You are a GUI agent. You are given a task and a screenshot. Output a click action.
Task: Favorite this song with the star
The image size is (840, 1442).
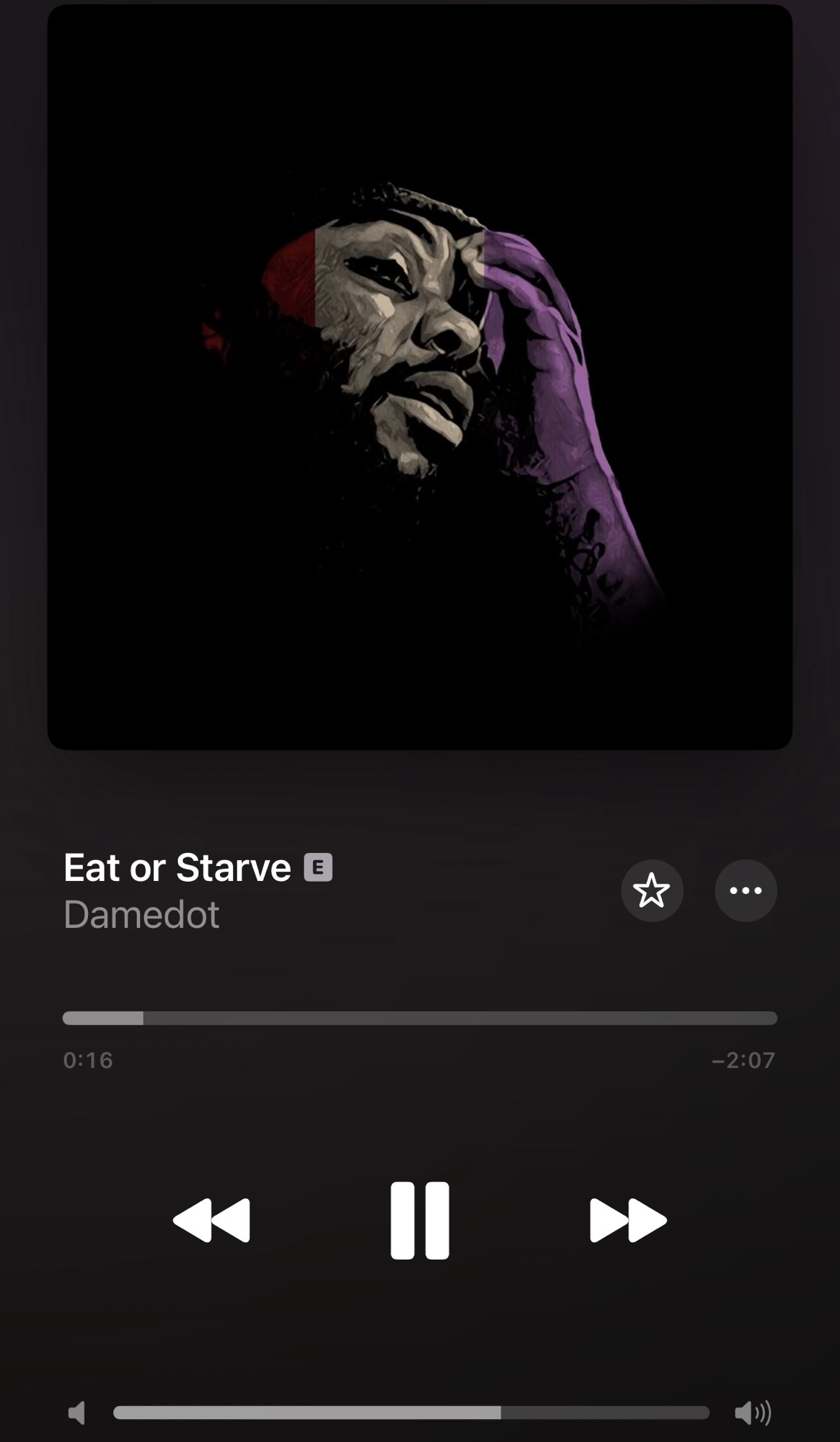coord(652,890)
